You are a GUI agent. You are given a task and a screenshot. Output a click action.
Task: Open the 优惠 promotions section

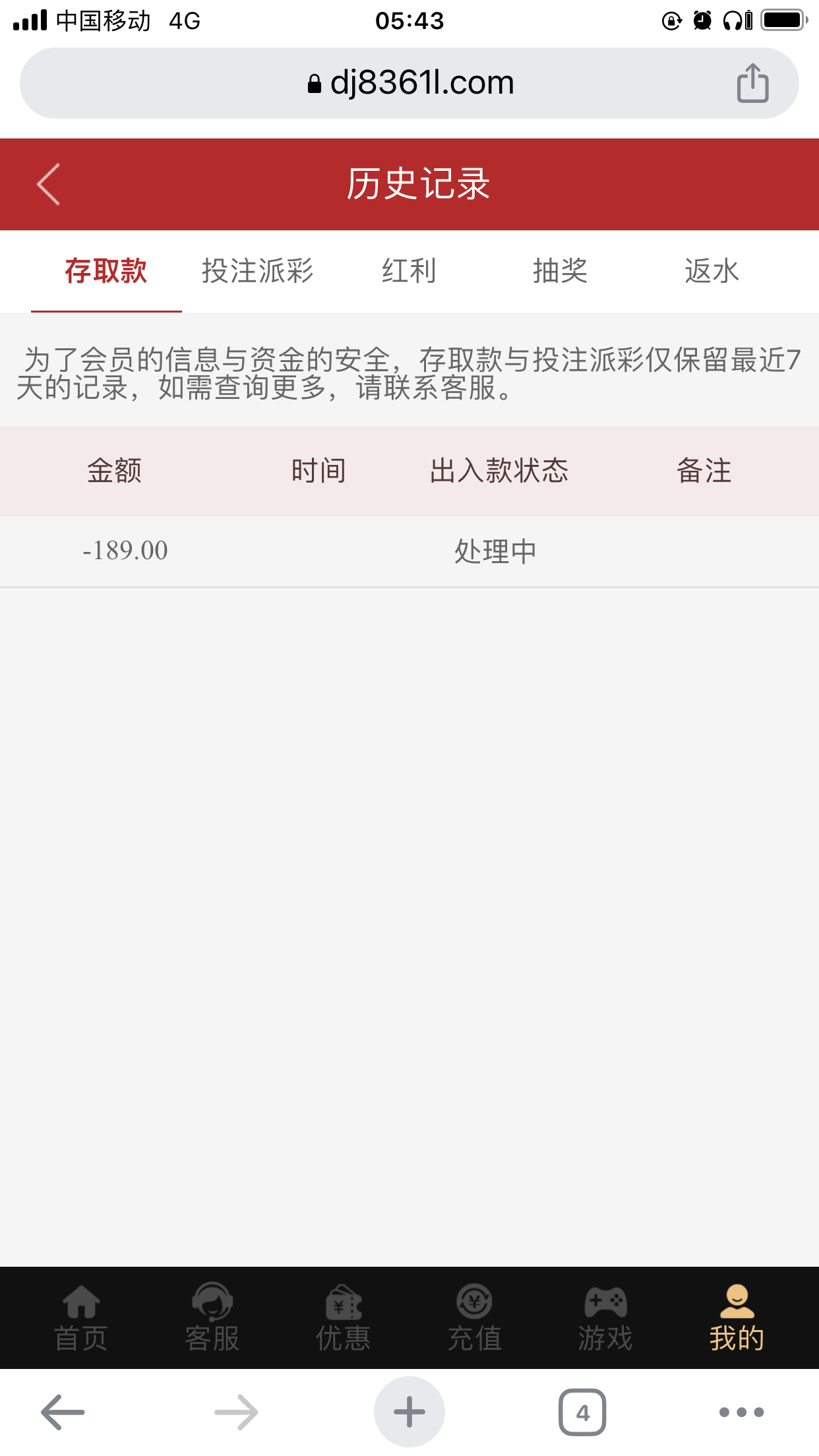[x=343, y=1318]
